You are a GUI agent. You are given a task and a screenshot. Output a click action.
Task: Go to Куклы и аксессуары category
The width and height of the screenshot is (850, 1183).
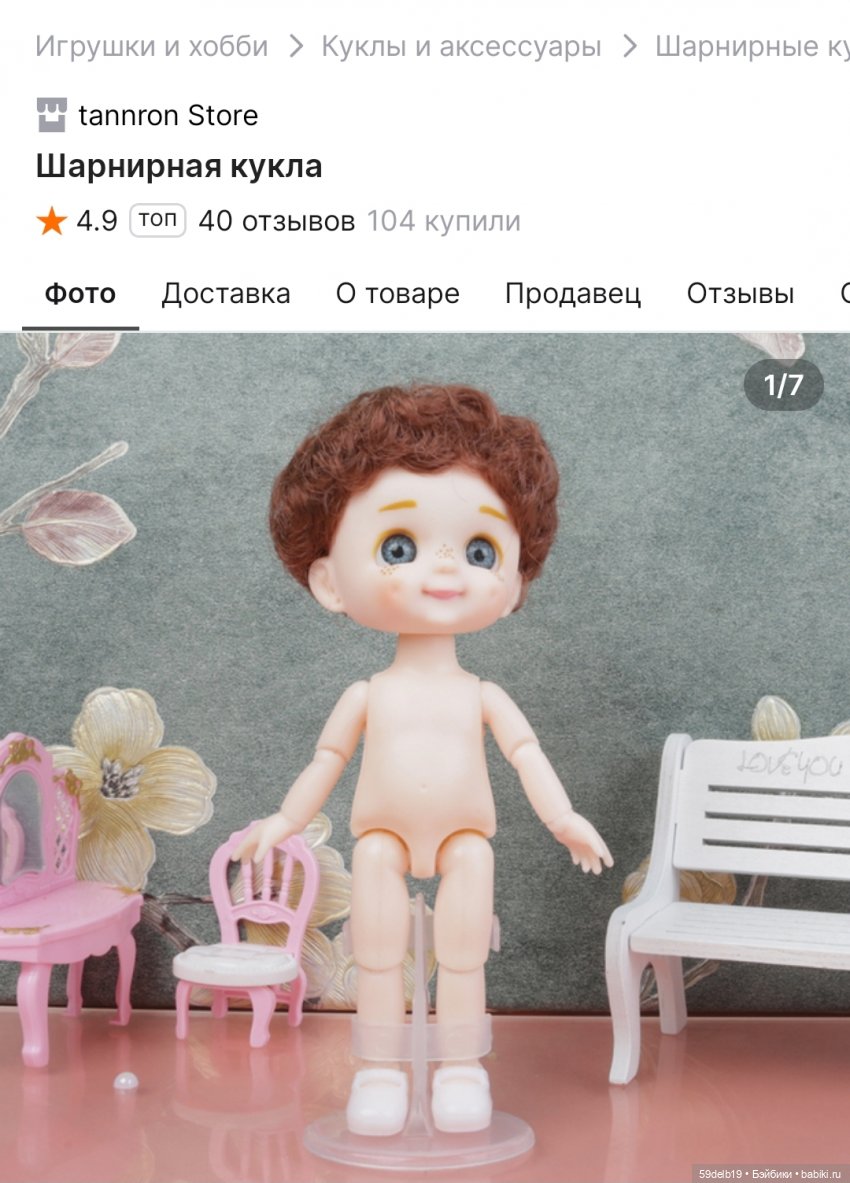(461, 46)
